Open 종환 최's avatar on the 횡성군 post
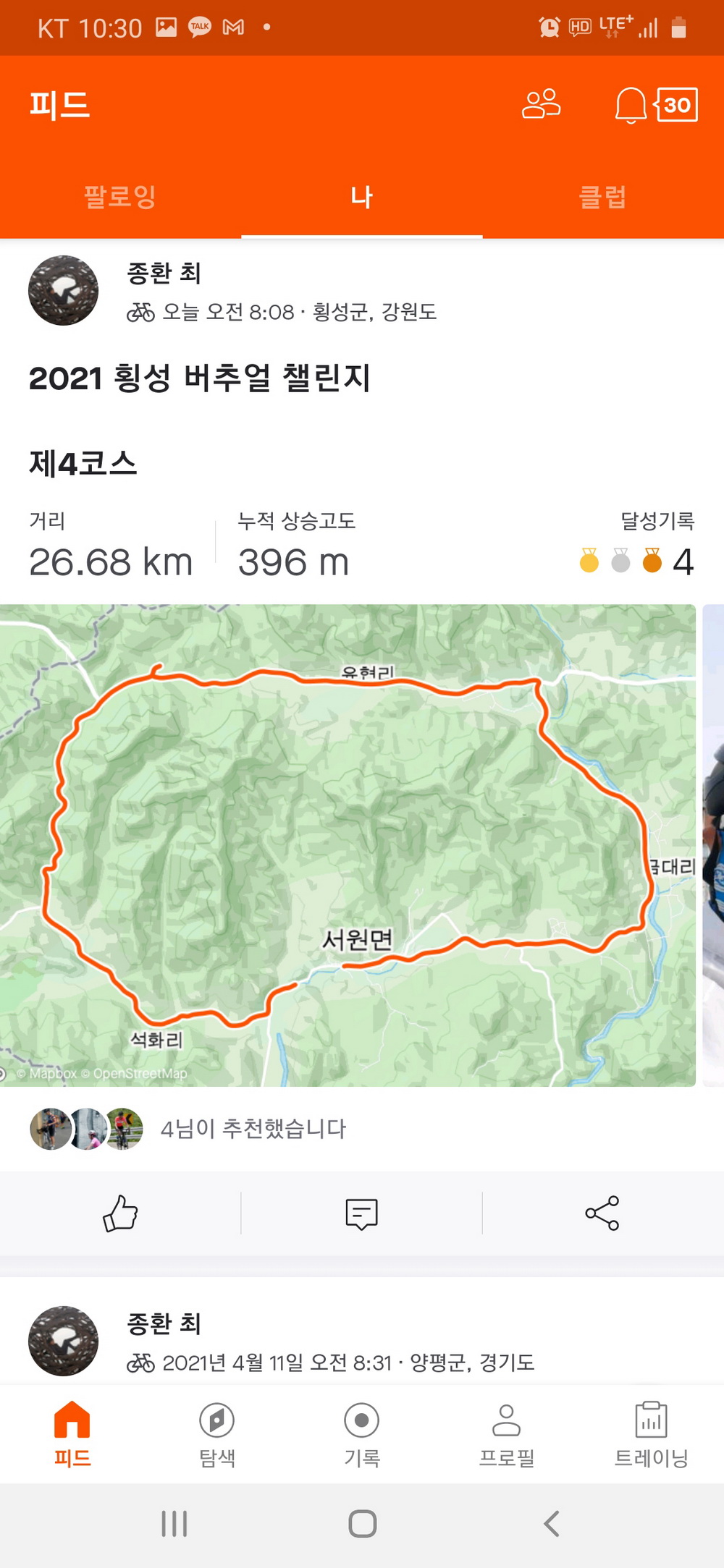This screenshot has width=724, height=1568. [x=64, y=290]
